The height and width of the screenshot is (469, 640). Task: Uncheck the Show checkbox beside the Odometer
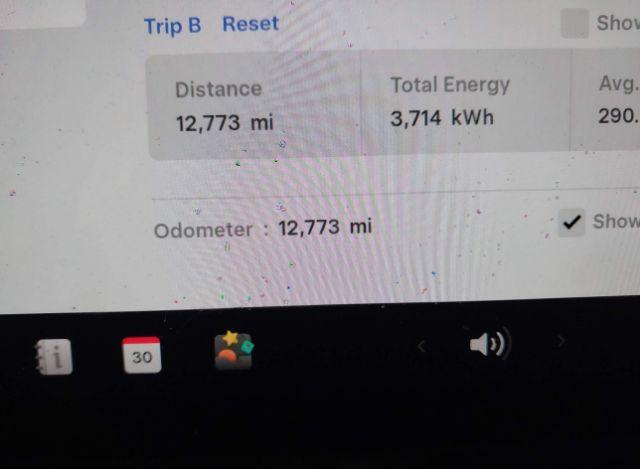click(572, 223)
